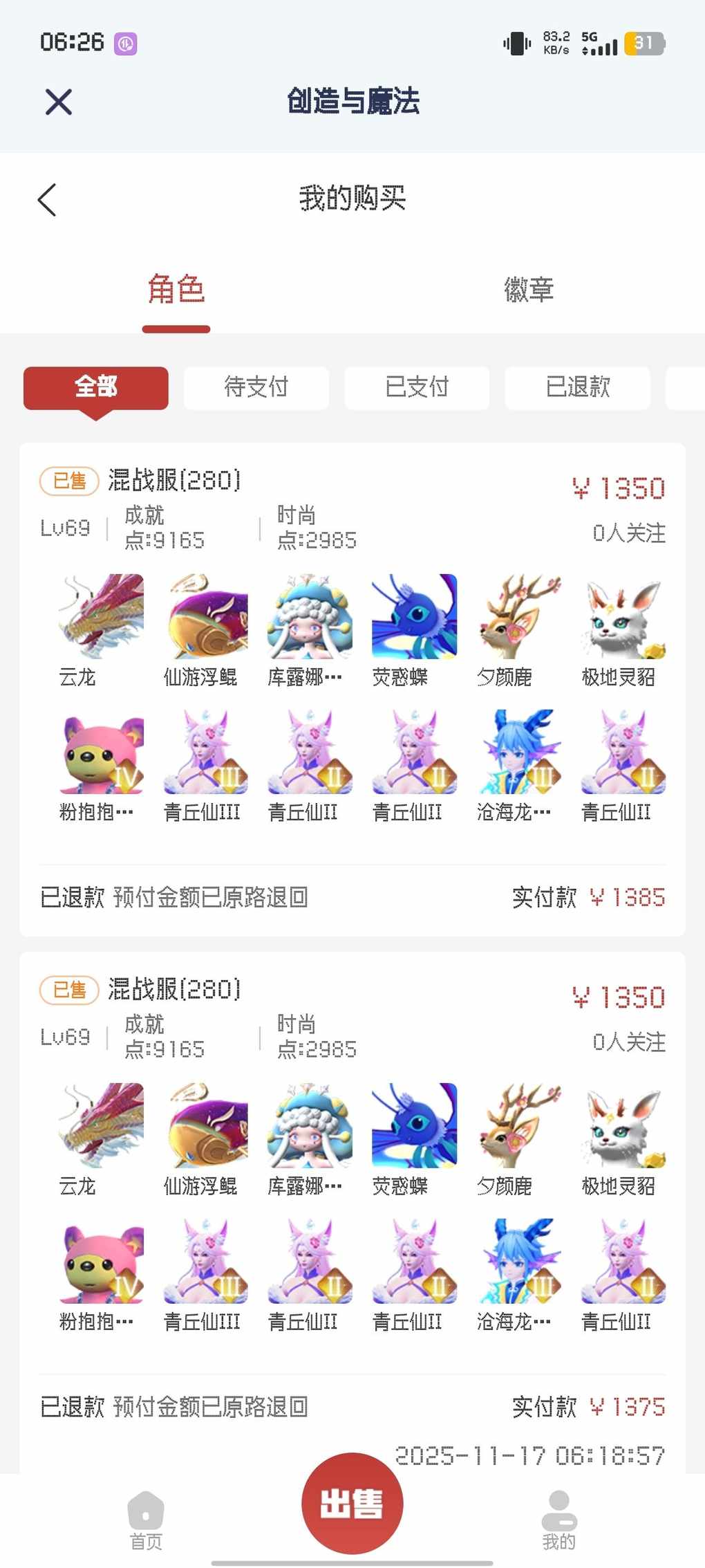
Task: Filter orders by 已支付
Action: [x=417, y=387]
